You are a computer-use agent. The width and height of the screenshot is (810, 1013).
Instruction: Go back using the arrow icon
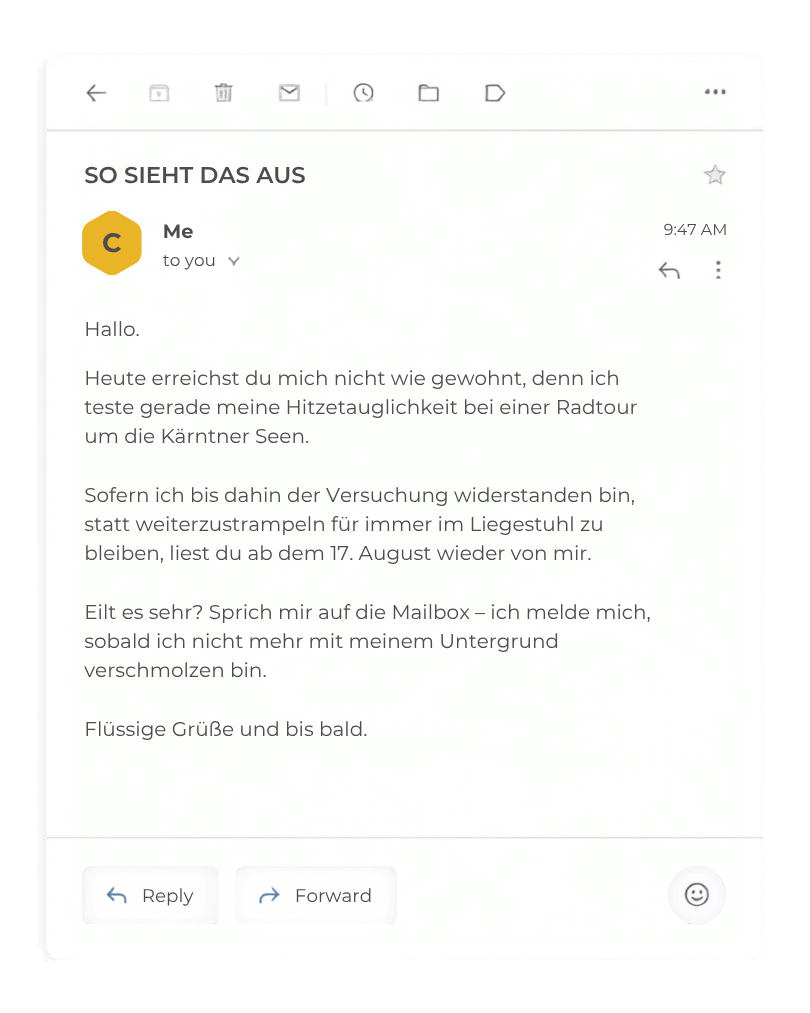[x=96, y=93]
